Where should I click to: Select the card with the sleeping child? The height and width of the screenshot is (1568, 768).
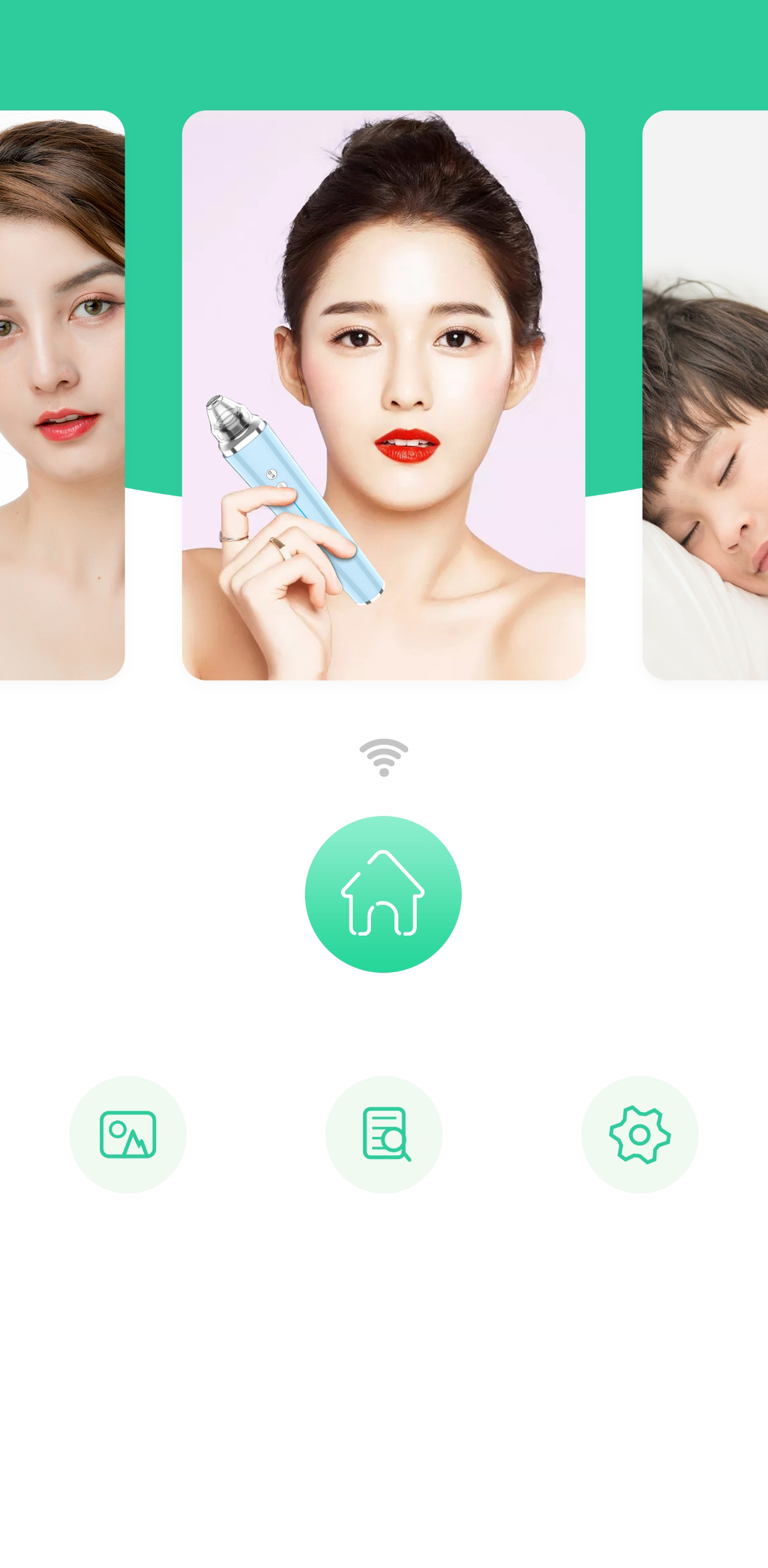pos(705,395)
